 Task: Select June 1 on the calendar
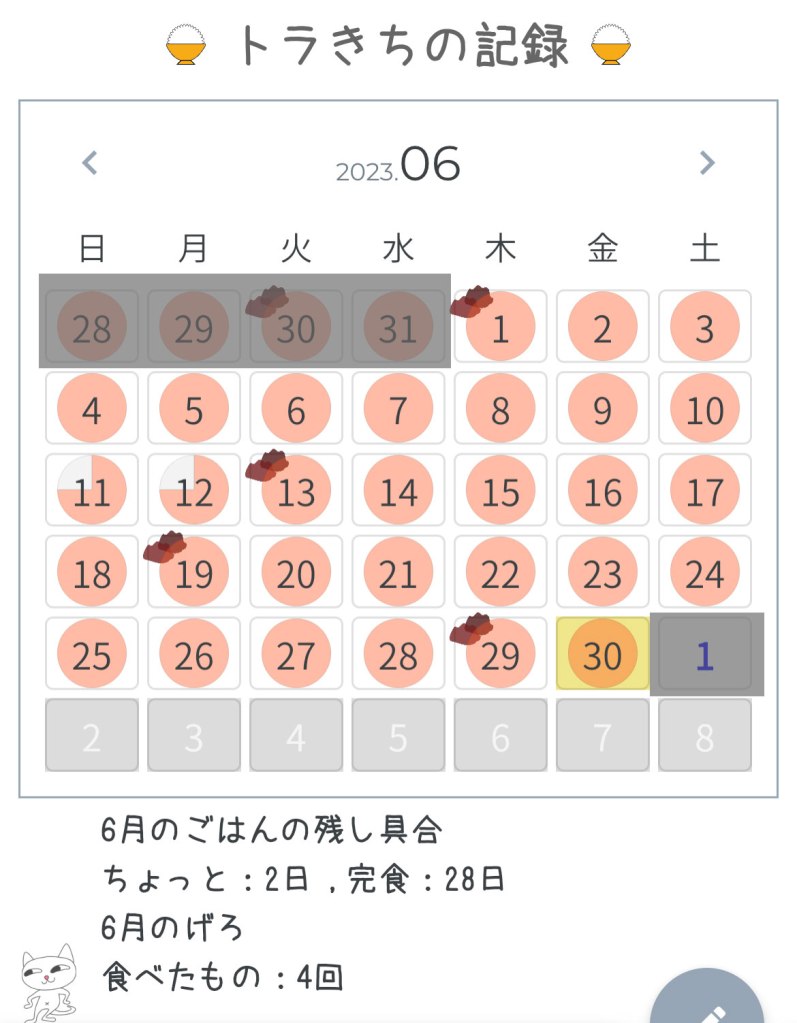pos(500,327)
